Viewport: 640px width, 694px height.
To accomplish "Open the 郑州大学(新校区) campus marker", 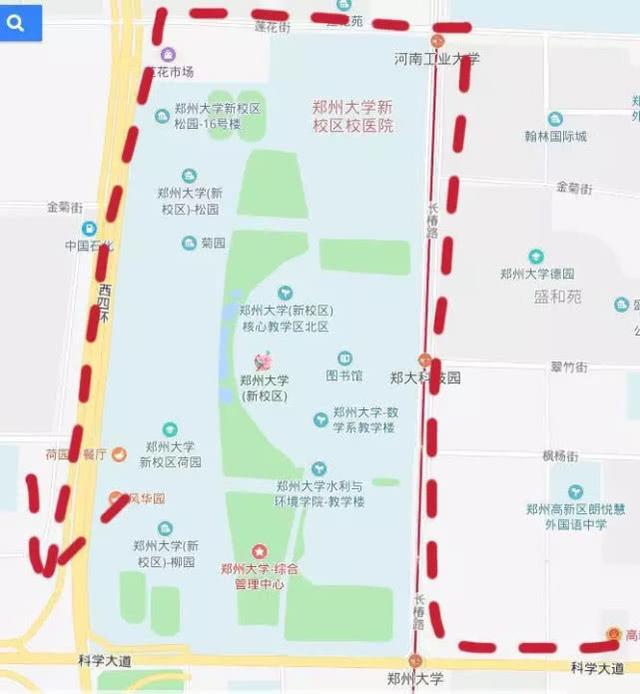I will [264, 359].
